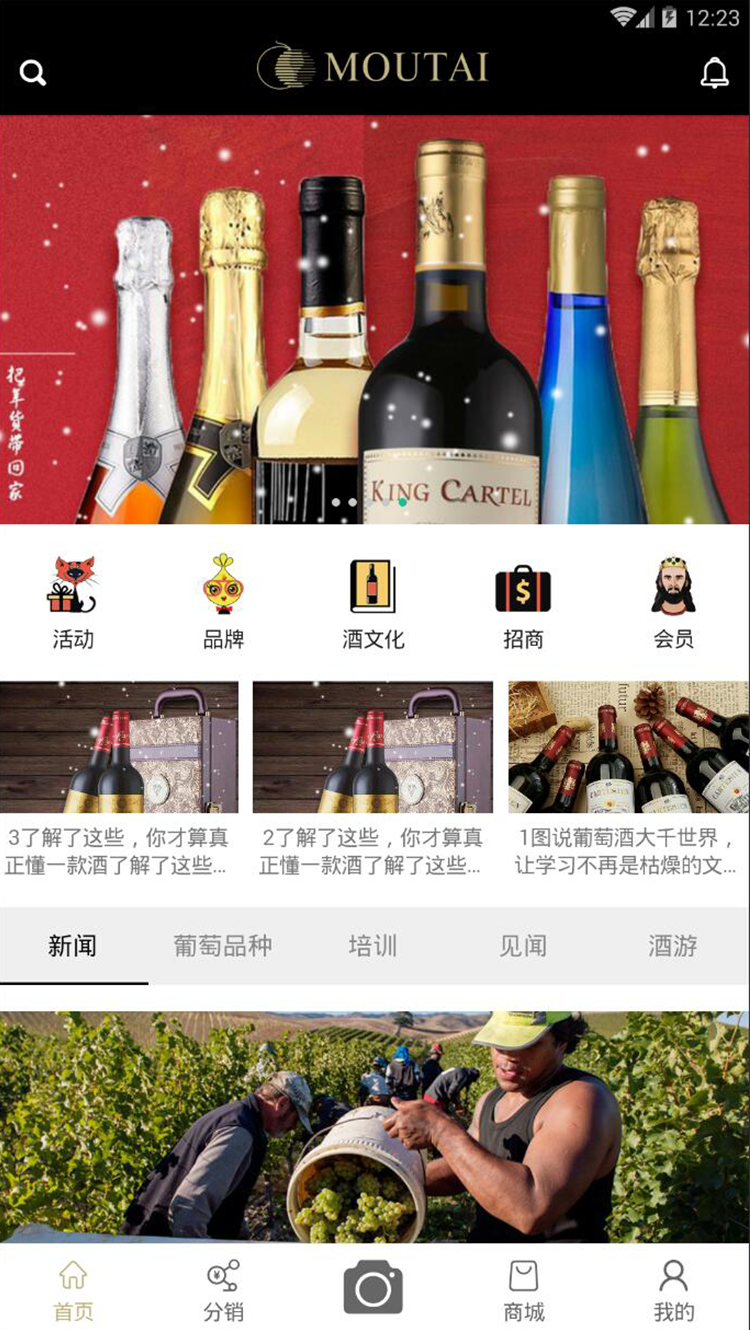Screen dimensions: 750x1330
Task: Switch to the 酒游 tab
Action: pyautogui.click(x=673, y=946)
